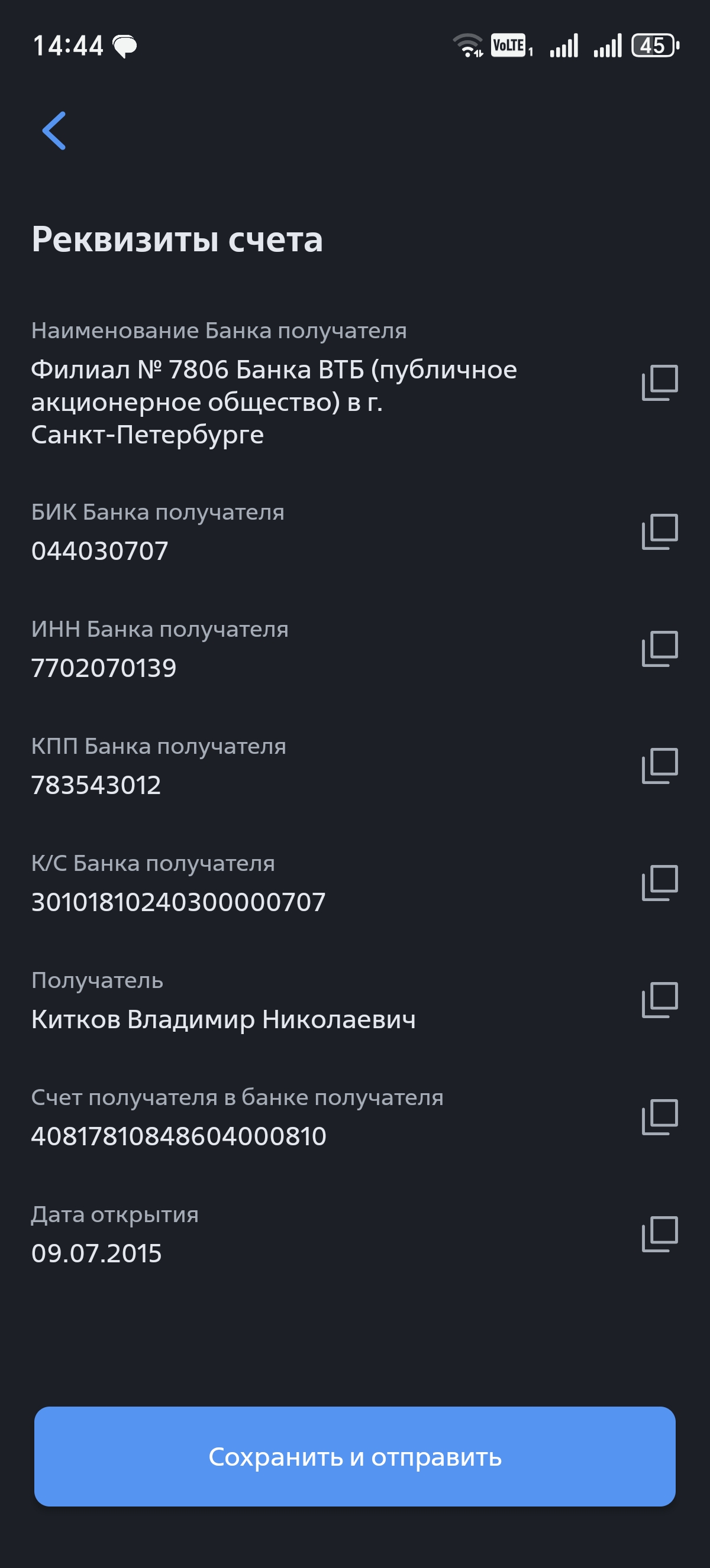710x1568 pixels.
Task: Copy the recipient bank name
Action: (x=660, y=383)
